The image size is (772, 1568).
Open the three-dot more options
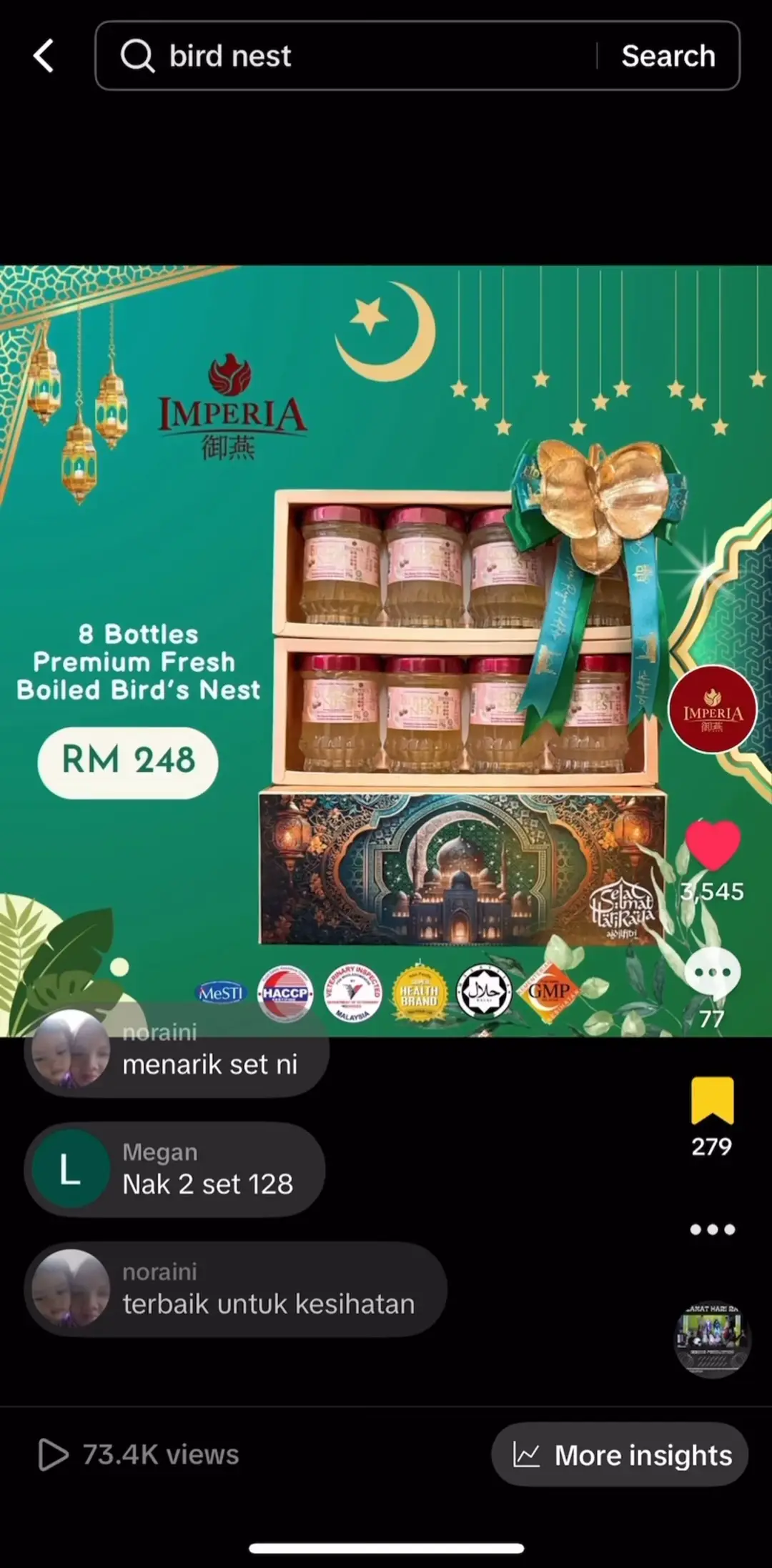(712, 1229)
